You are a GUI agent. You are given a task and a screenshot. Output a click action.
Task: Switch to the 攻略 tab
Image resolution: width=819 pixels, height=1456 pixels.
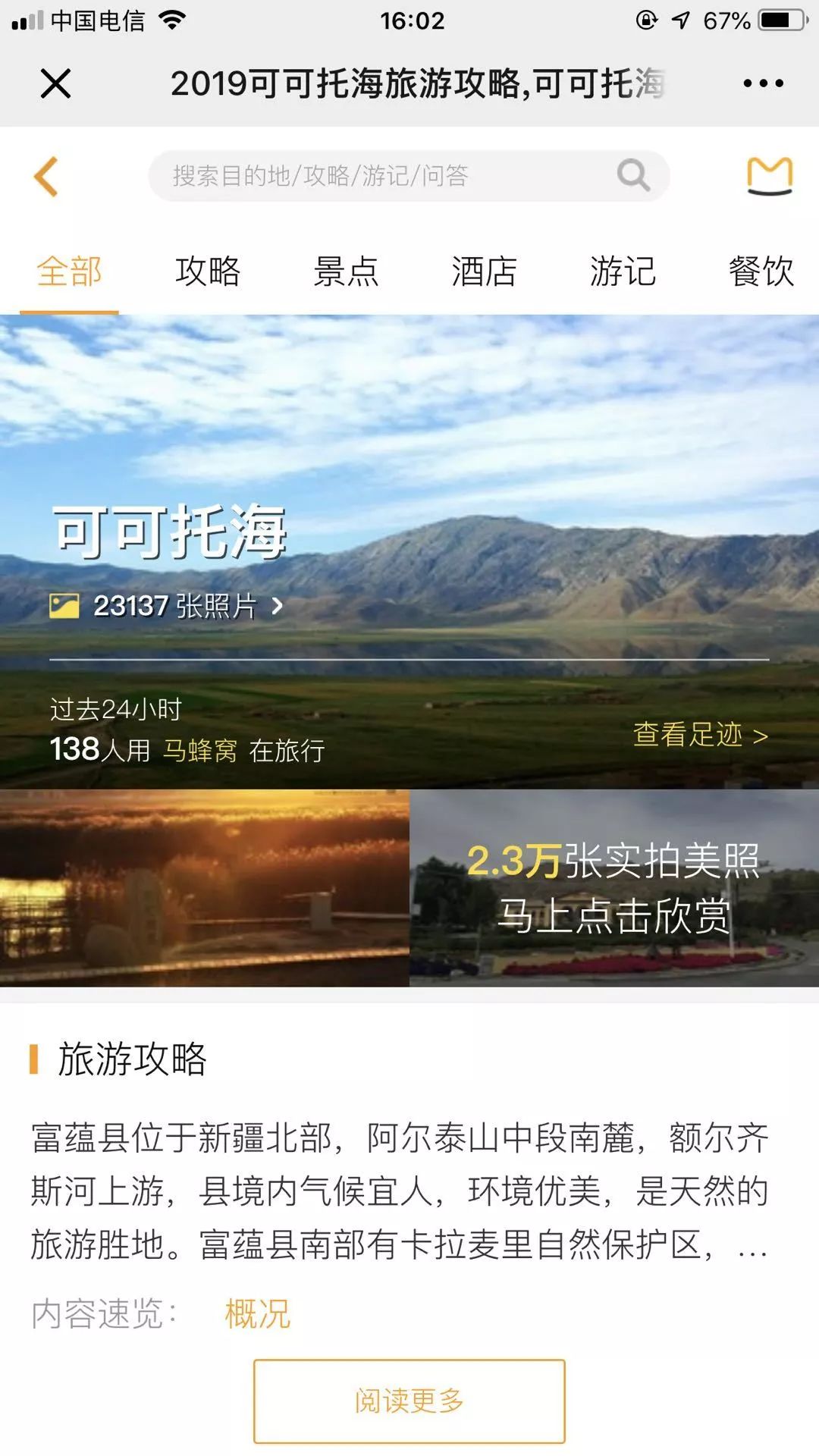pos(209,271)
